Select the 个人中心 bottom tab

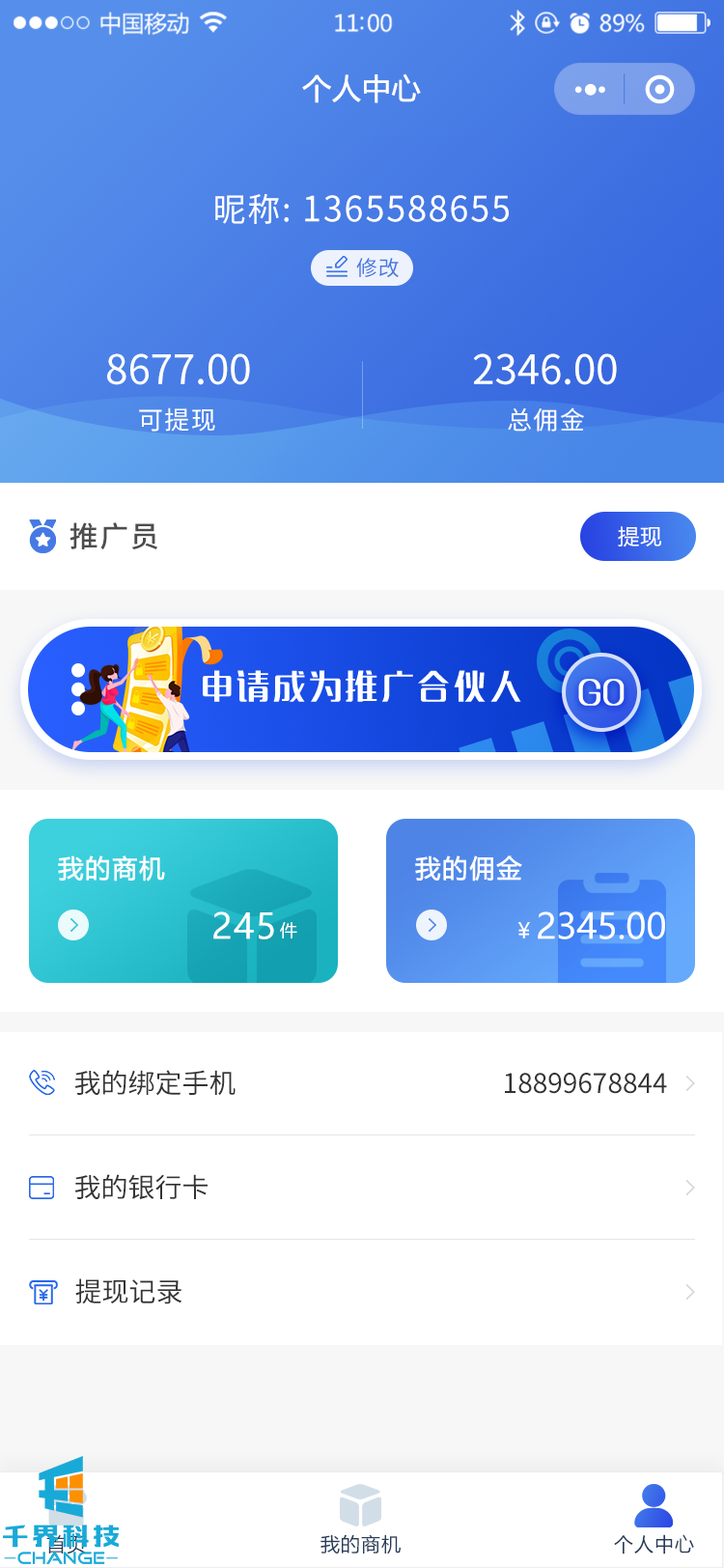[x=654, y=1521]
